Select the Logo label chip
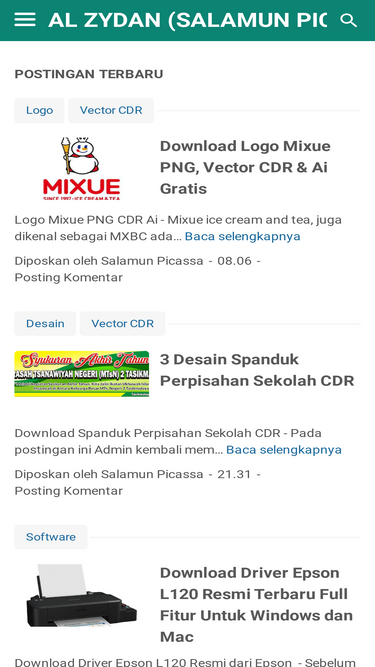 40,111
